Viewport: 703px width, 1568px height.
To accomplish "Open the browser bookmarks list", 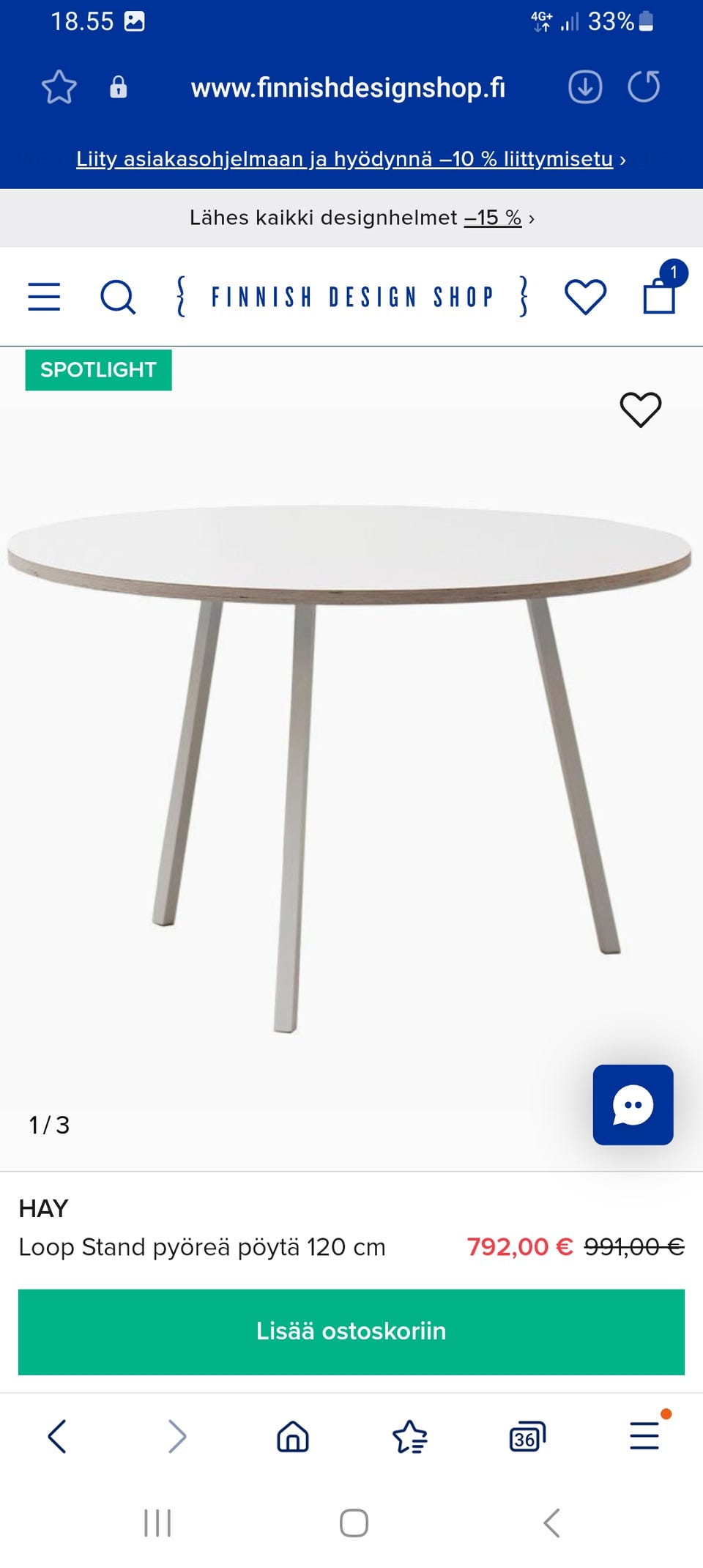I will pyautogui.click(x=410, y=1436).
